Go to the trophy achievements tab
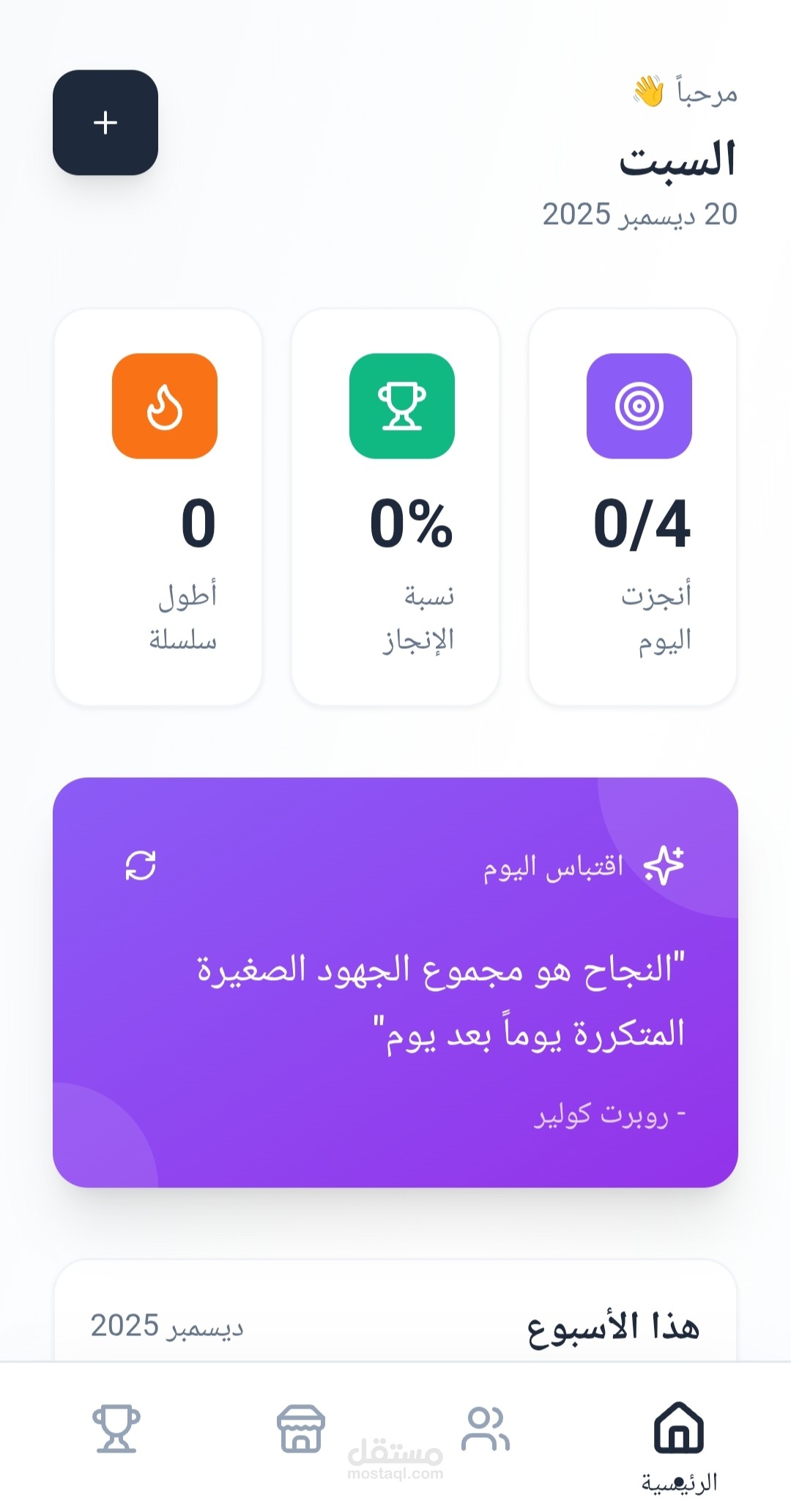The width and height of the screenshot is (791, 1512). (116, 1429)
